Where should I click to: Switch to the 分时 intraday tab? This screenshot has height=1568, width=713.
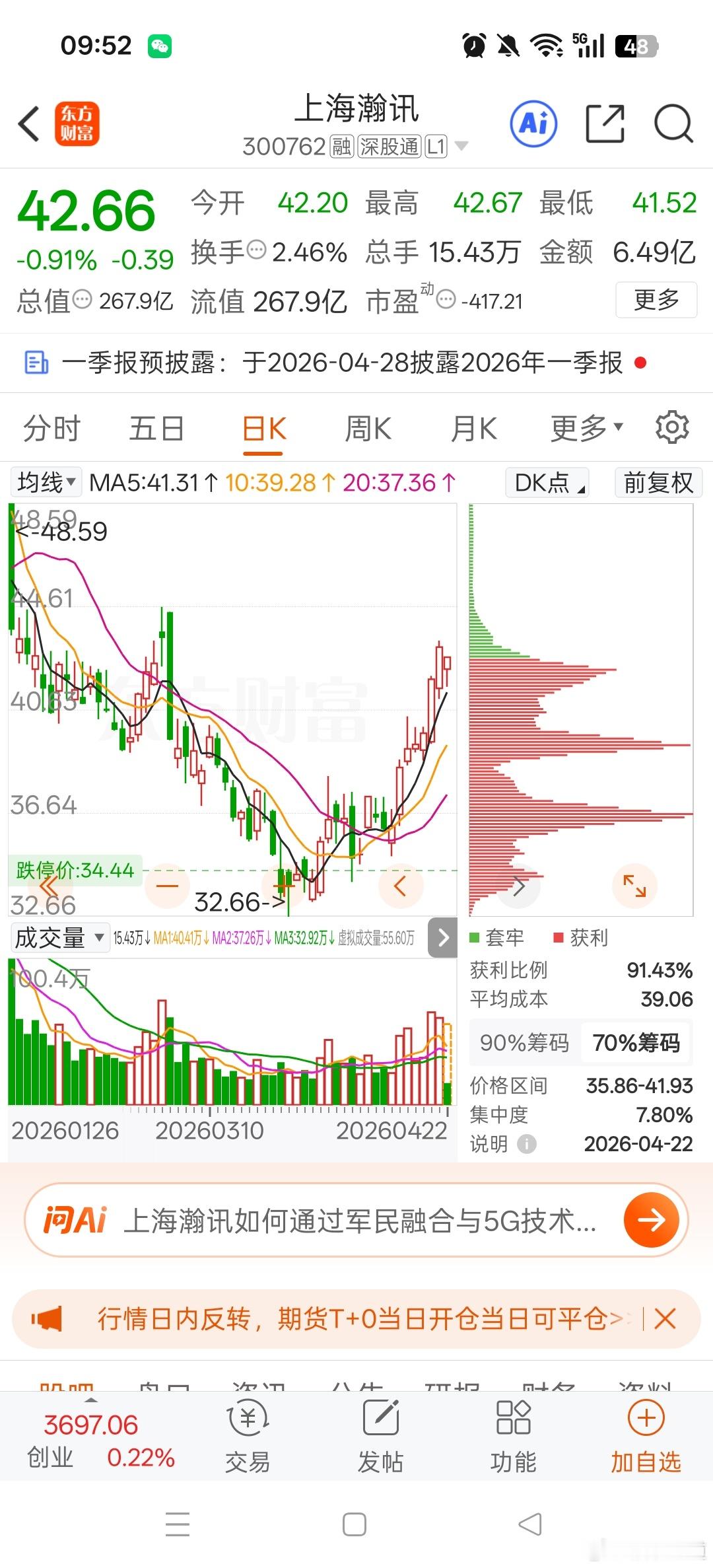pyautogui.click(x=50, y=427)
